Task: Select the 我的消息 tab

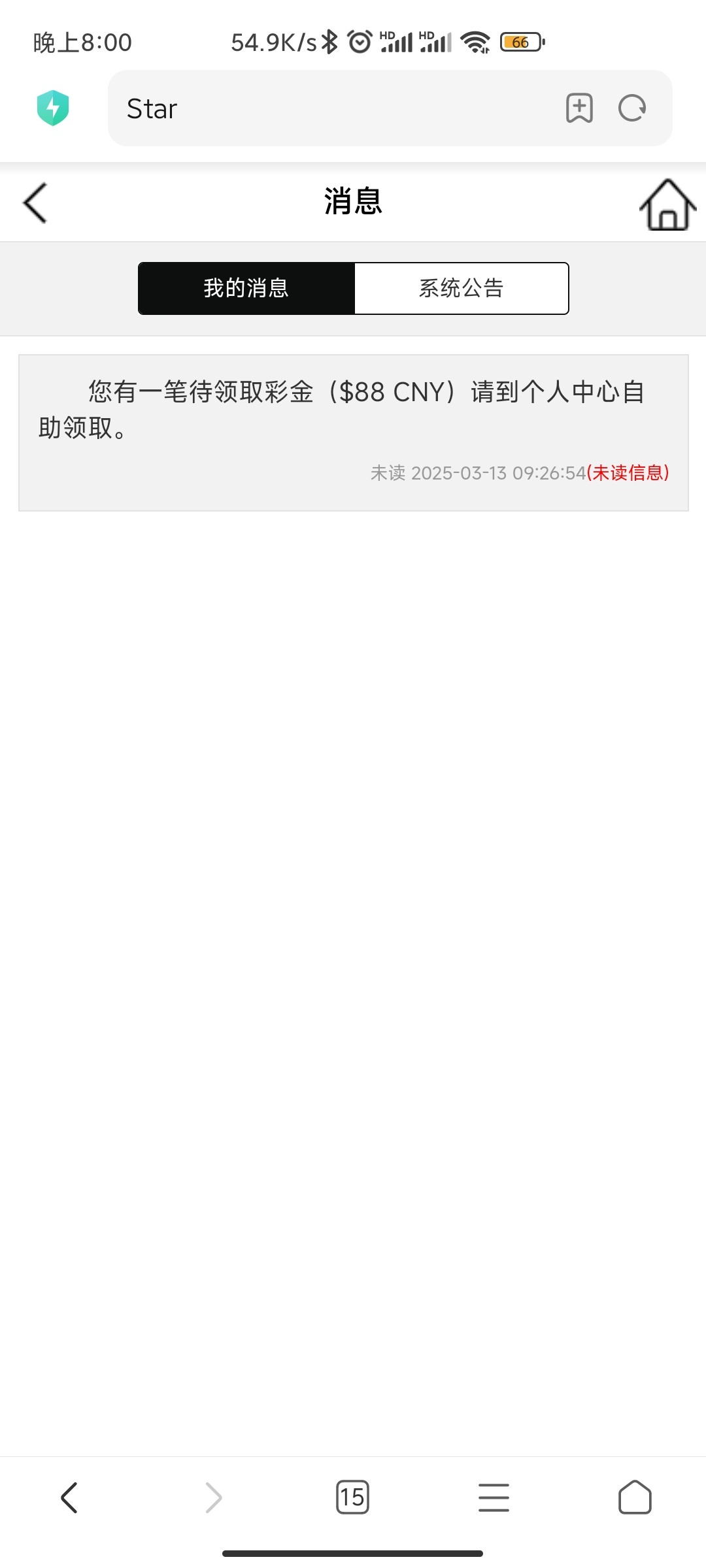Action: click(246, 288)
